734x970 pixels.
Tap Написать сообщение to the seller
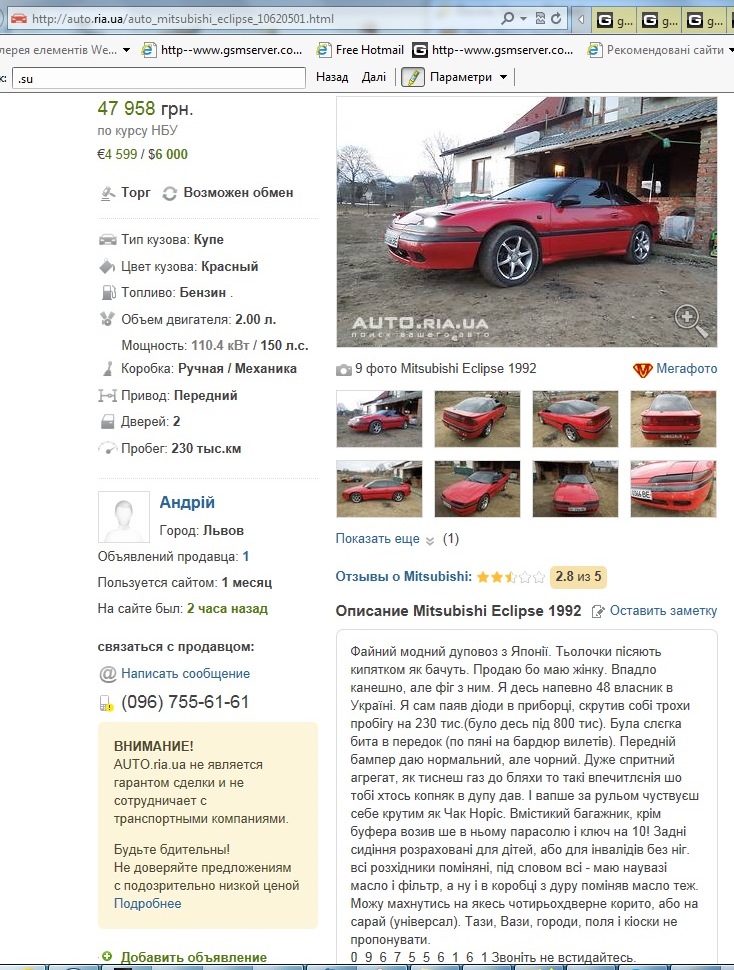pyautogui.click(x=185, y=674)
